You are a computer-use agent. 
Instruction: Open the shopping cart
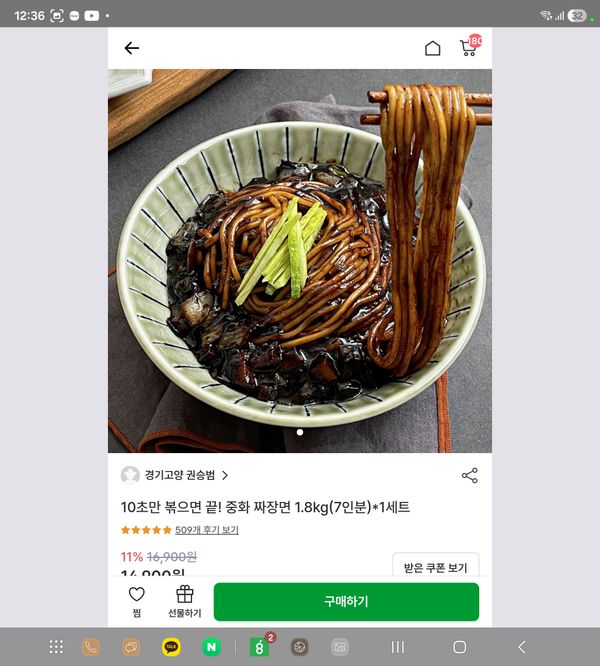pos(468,48)
